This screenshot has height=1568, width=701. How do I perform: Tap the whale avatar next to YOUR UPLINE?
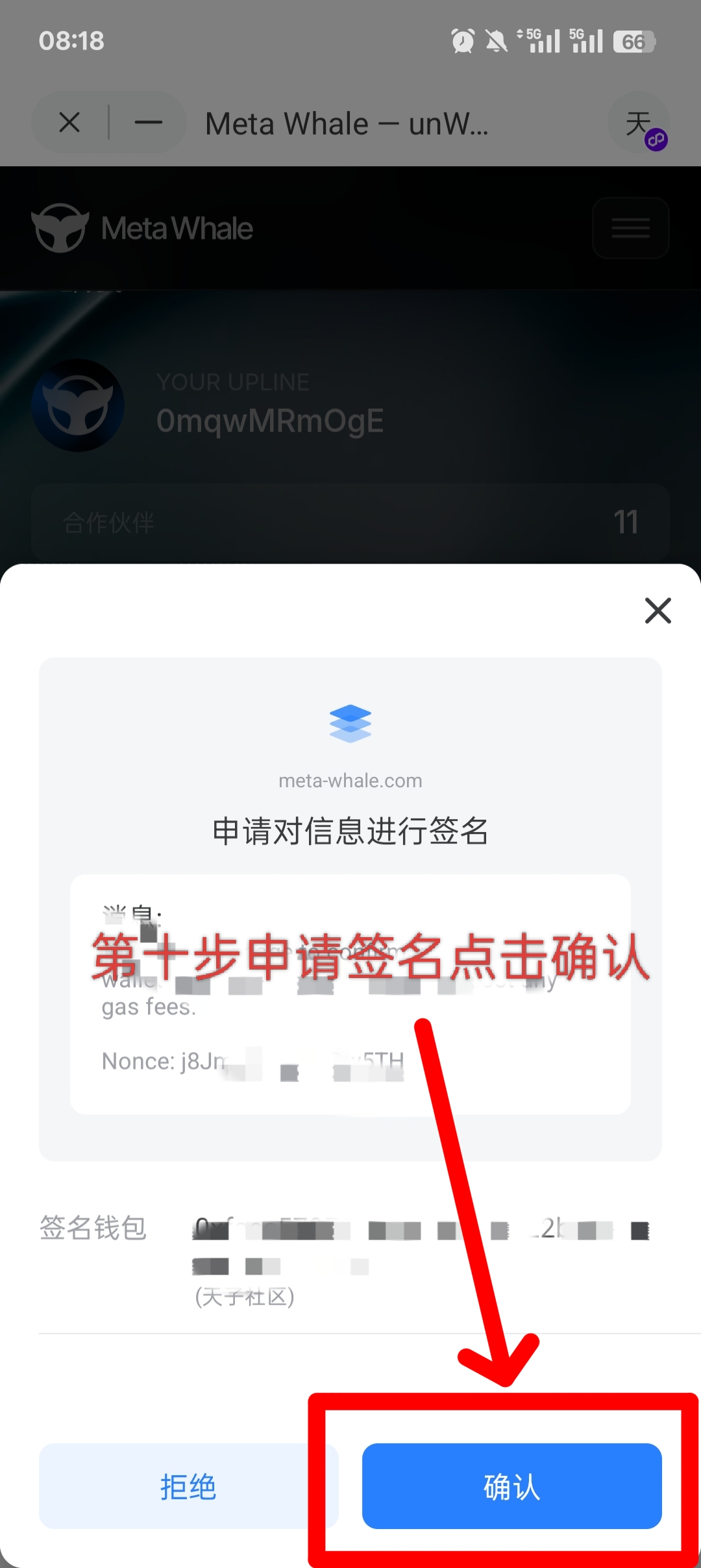78,405
